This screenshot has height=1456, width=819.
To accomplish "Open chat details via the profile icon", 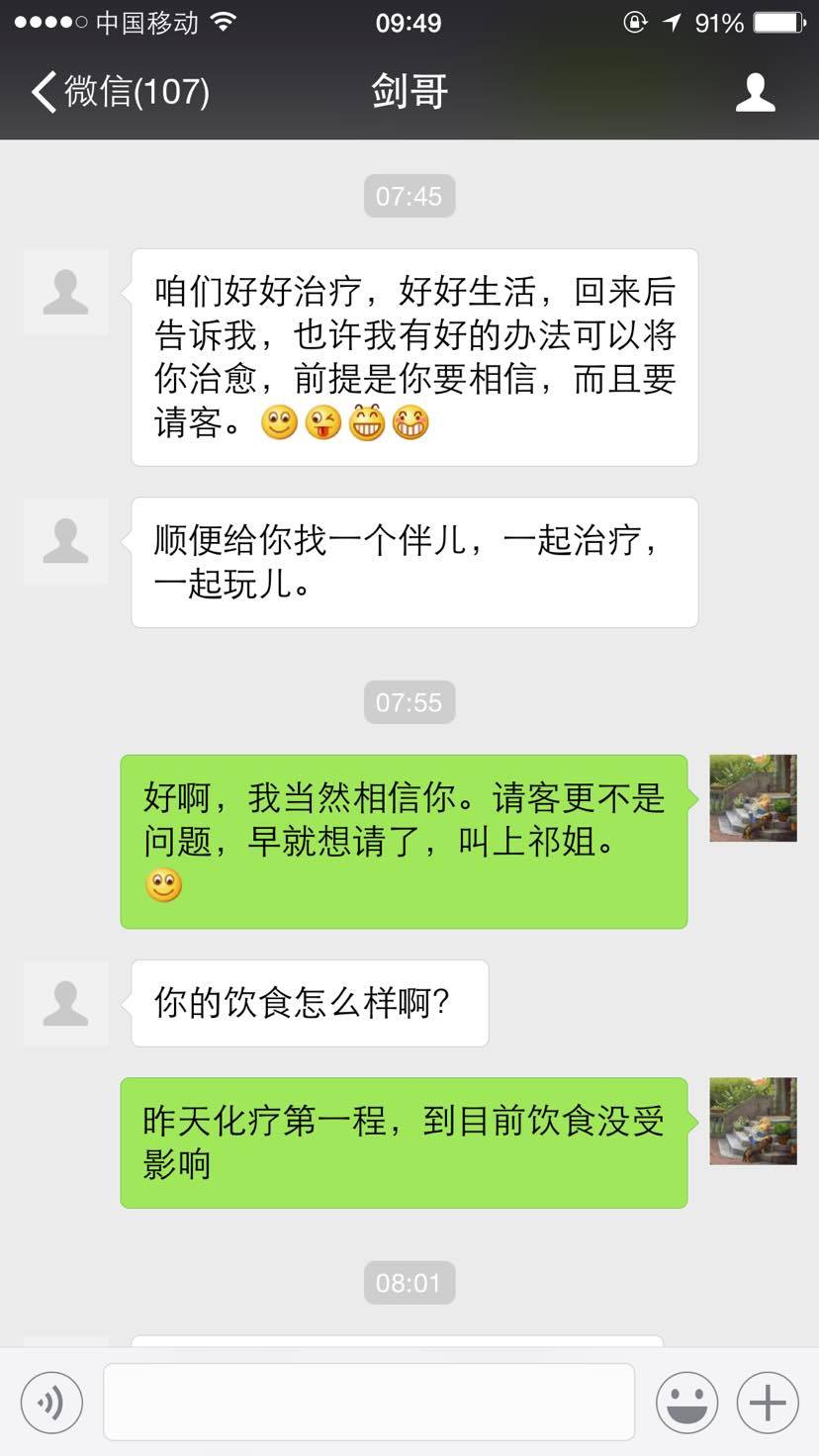I will coord(755,92).
